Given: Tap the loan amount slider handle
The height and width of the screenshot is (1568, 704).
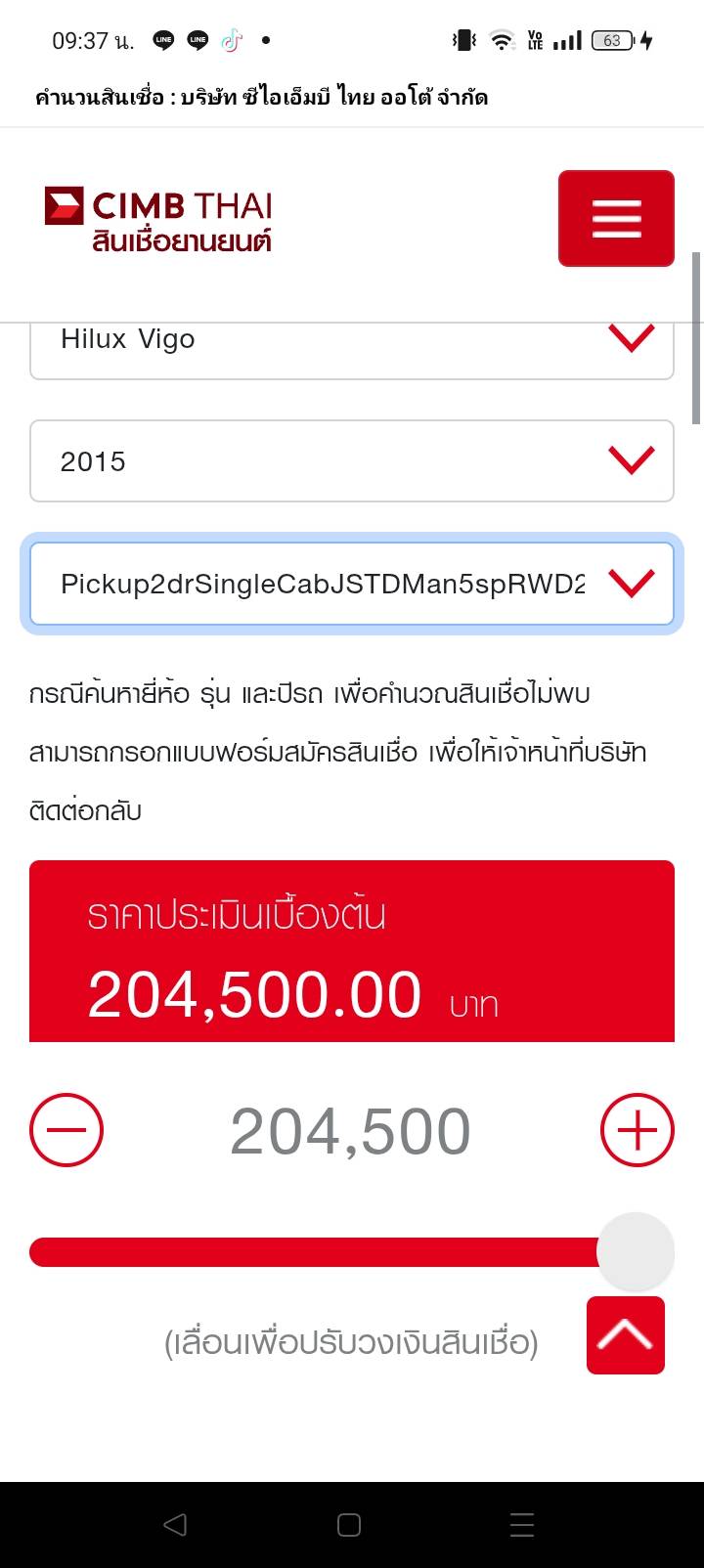Looking at the screenshot, I should click(636, 1251).
